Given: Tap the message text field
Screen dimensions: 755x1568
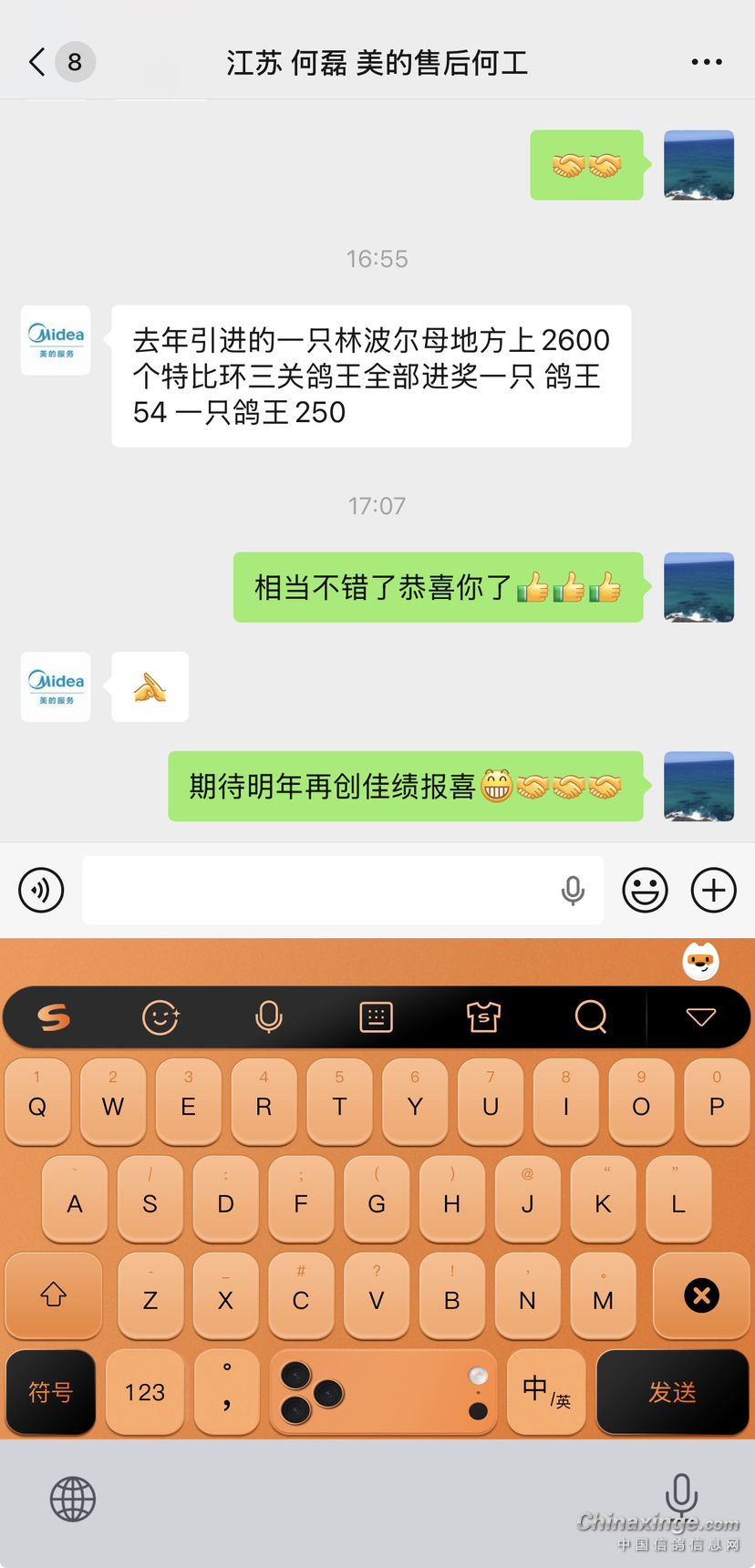Looking at the screenshot, I should [319, 890].
